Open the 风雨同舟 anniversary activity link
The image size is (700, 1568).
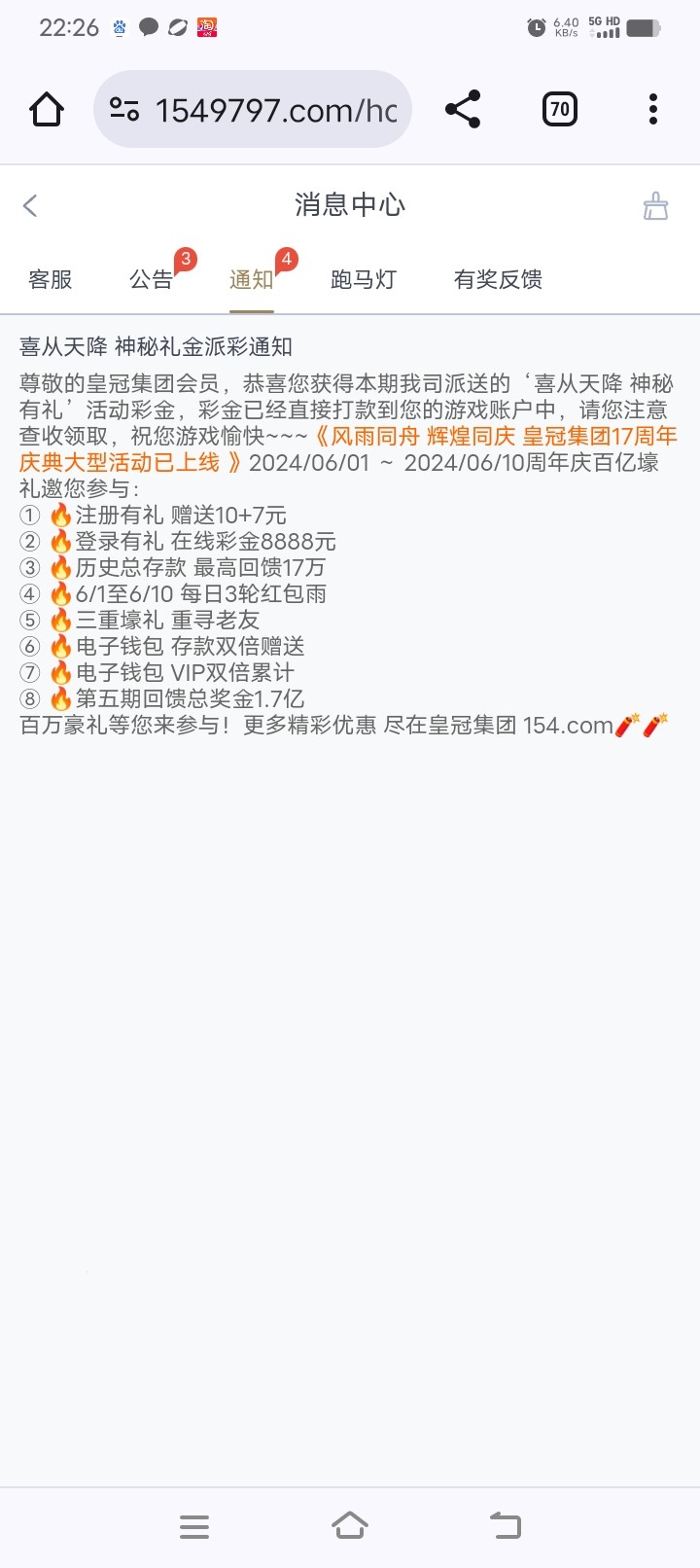coord(486,438)
